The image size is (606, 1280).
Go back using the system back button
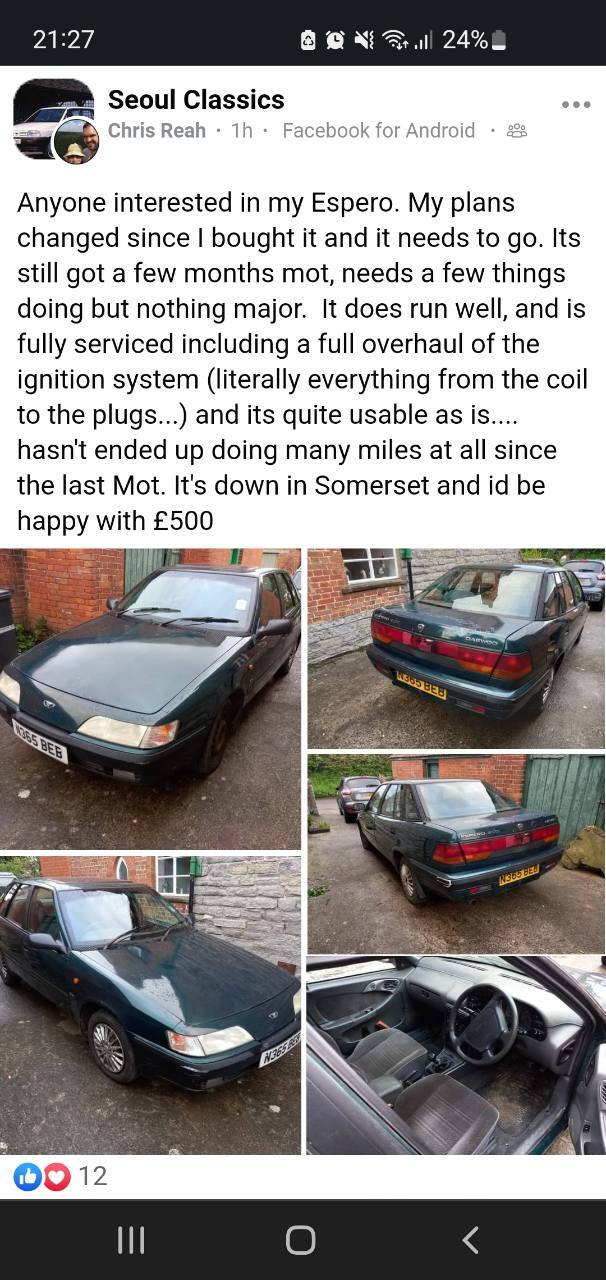pos(471,1240)
